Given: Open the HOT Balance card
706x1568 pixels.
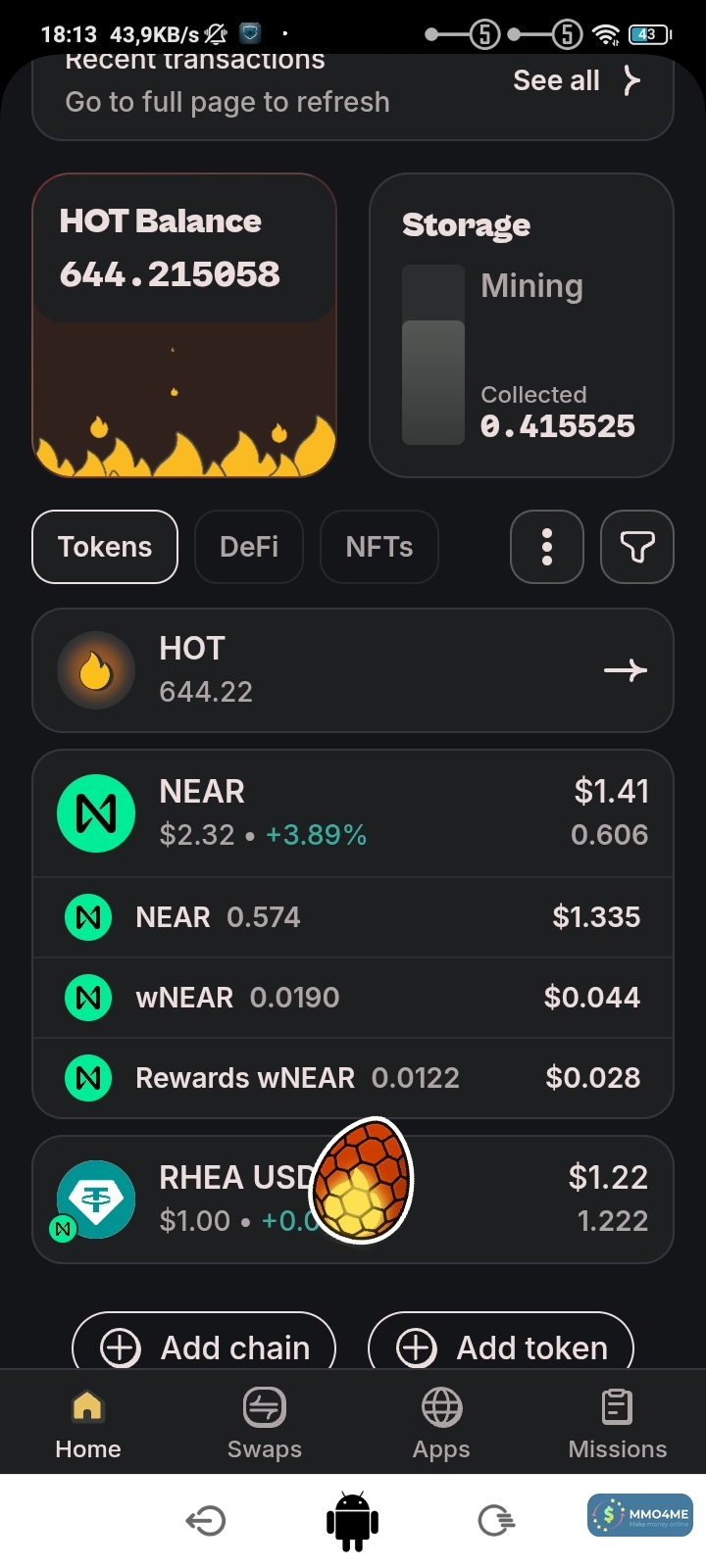Looking at the screenshot, I should (184, 324).
